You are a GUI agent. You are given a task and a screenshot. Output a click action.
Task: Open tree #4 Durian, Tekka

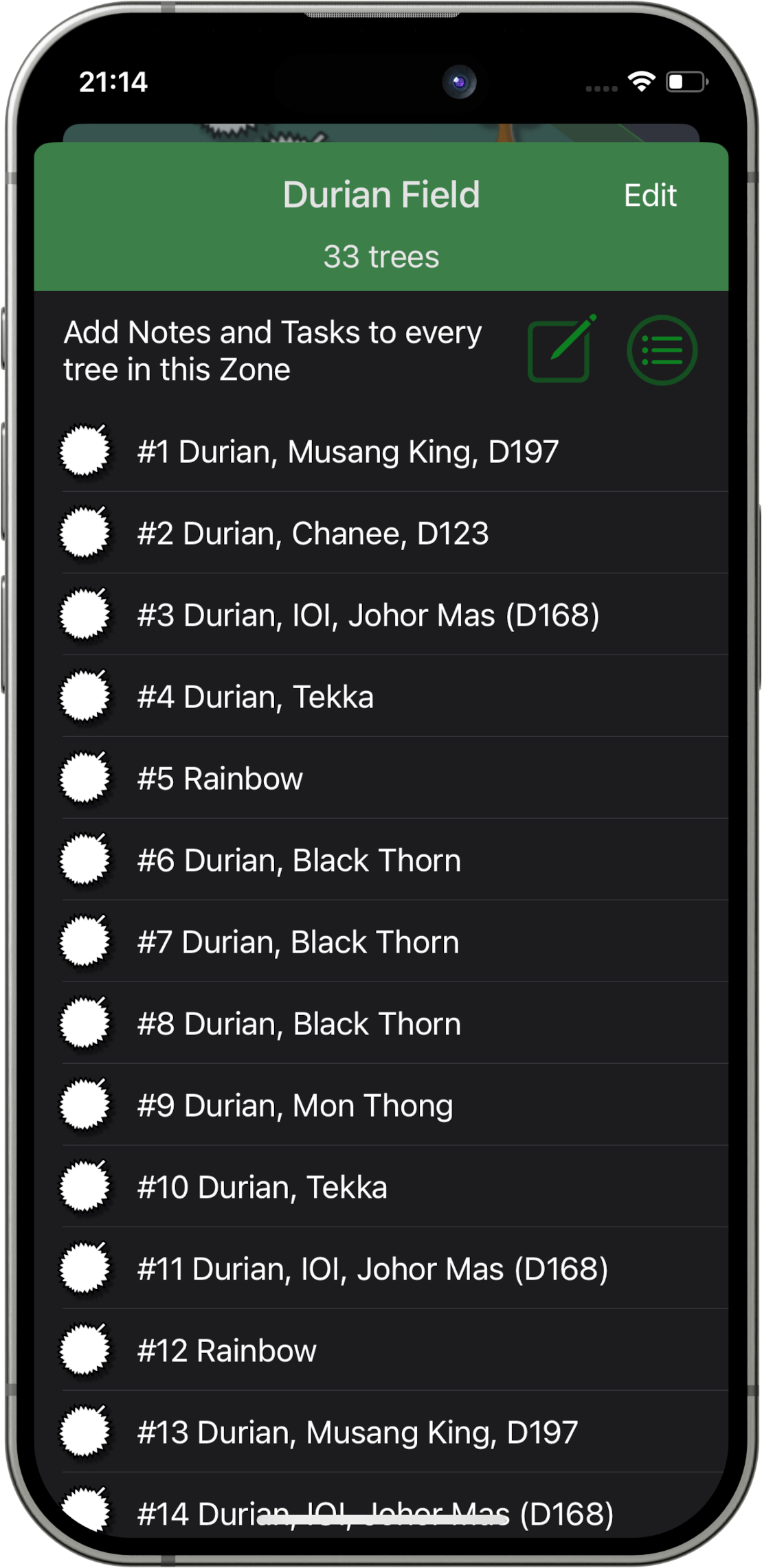[x=256, y=697]
